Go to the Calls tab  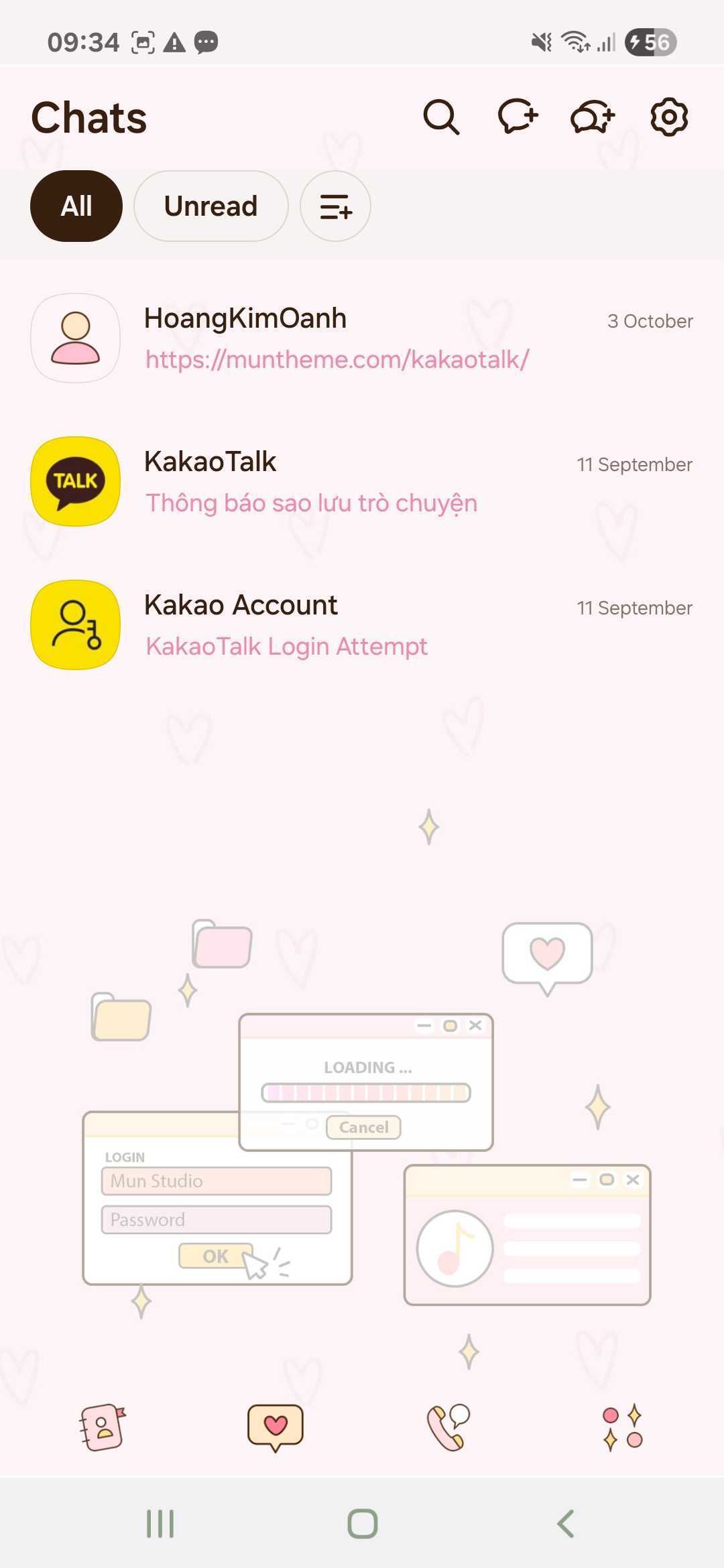click(448, 1427)
